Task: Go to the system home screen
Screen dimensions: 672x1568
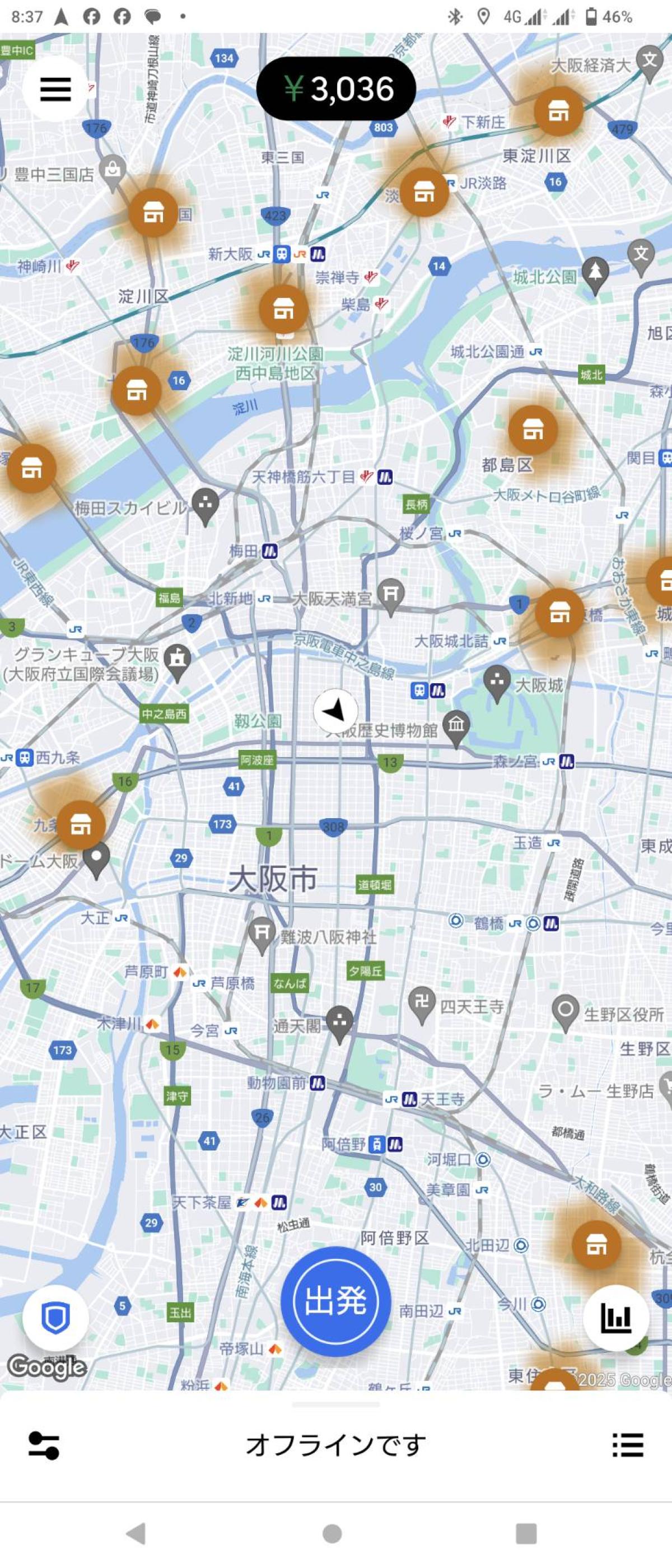Action: [332, 1533]
